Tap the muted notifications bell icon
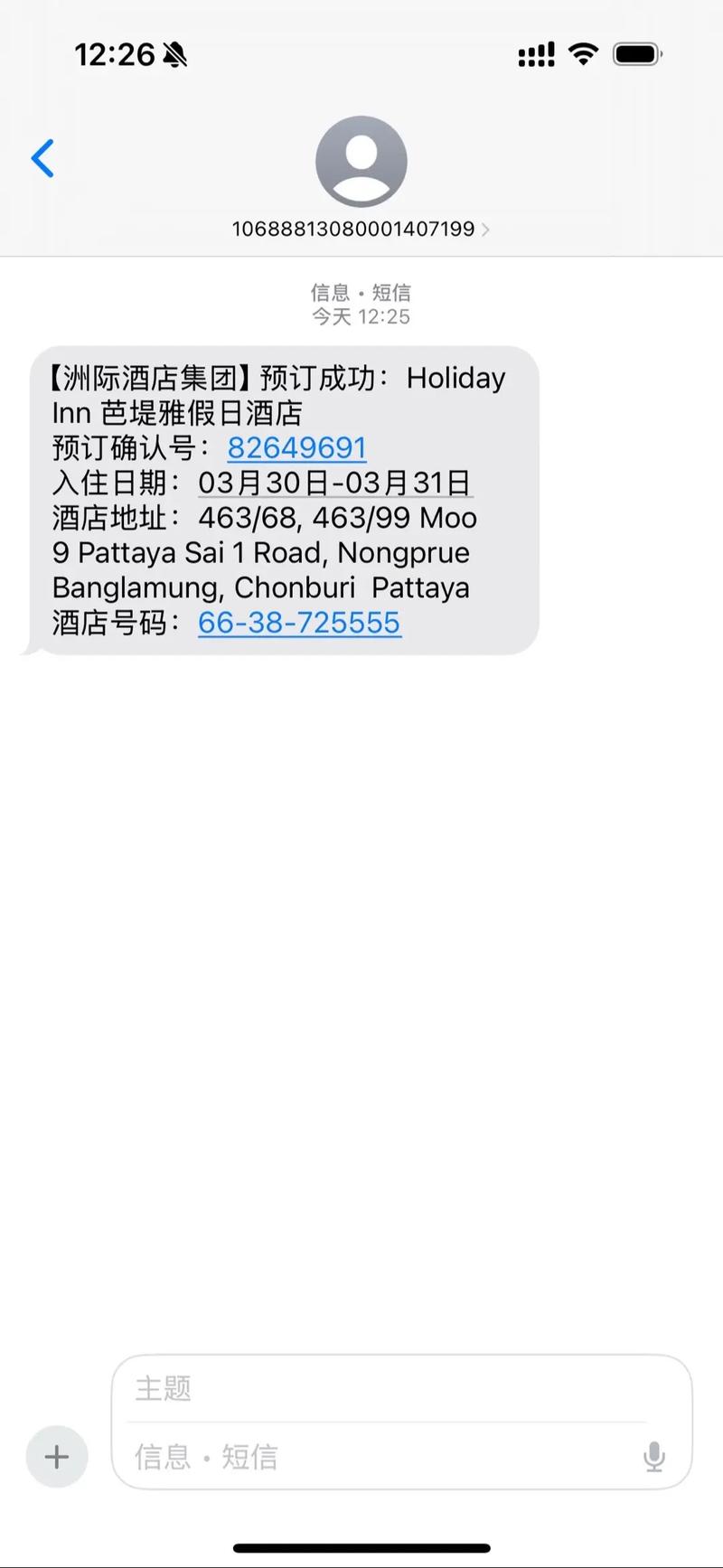The image size is (723, 1568). [177, 53]
